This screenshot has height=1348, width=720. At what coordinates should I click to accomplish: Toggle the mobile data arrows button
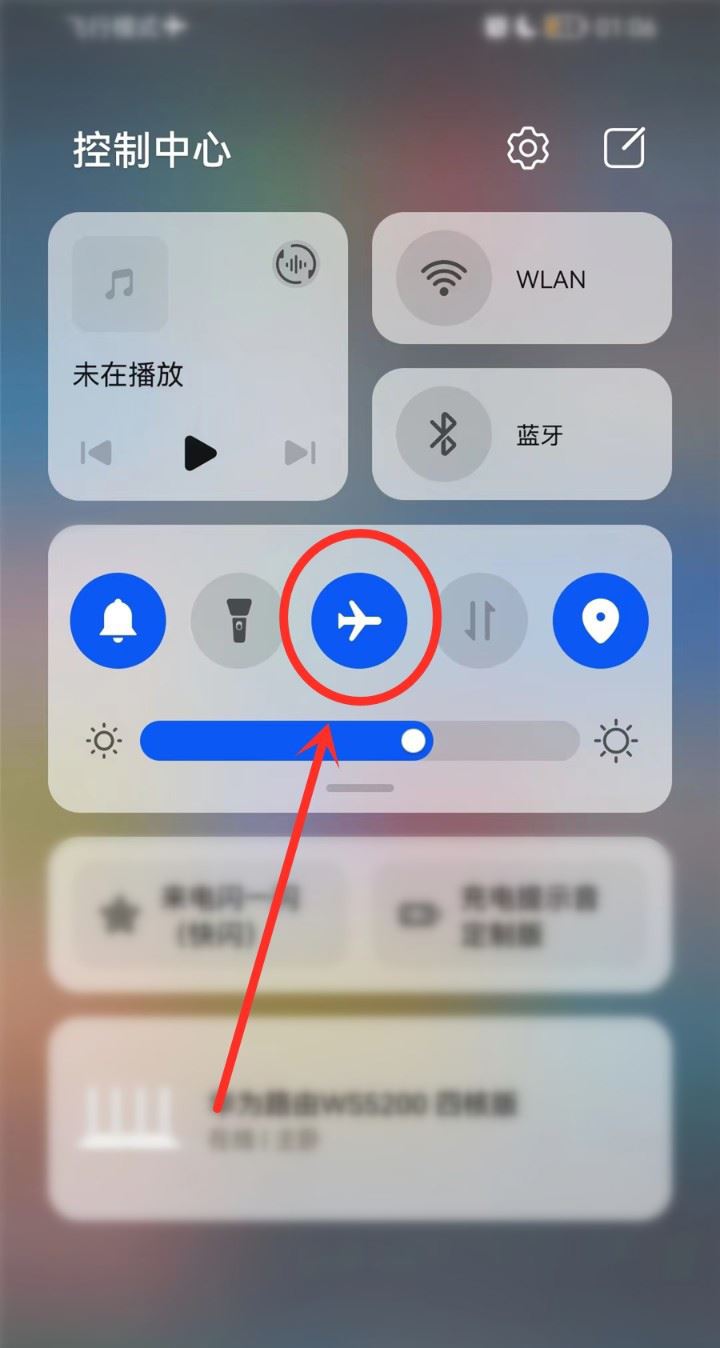[x=480, y=621]
